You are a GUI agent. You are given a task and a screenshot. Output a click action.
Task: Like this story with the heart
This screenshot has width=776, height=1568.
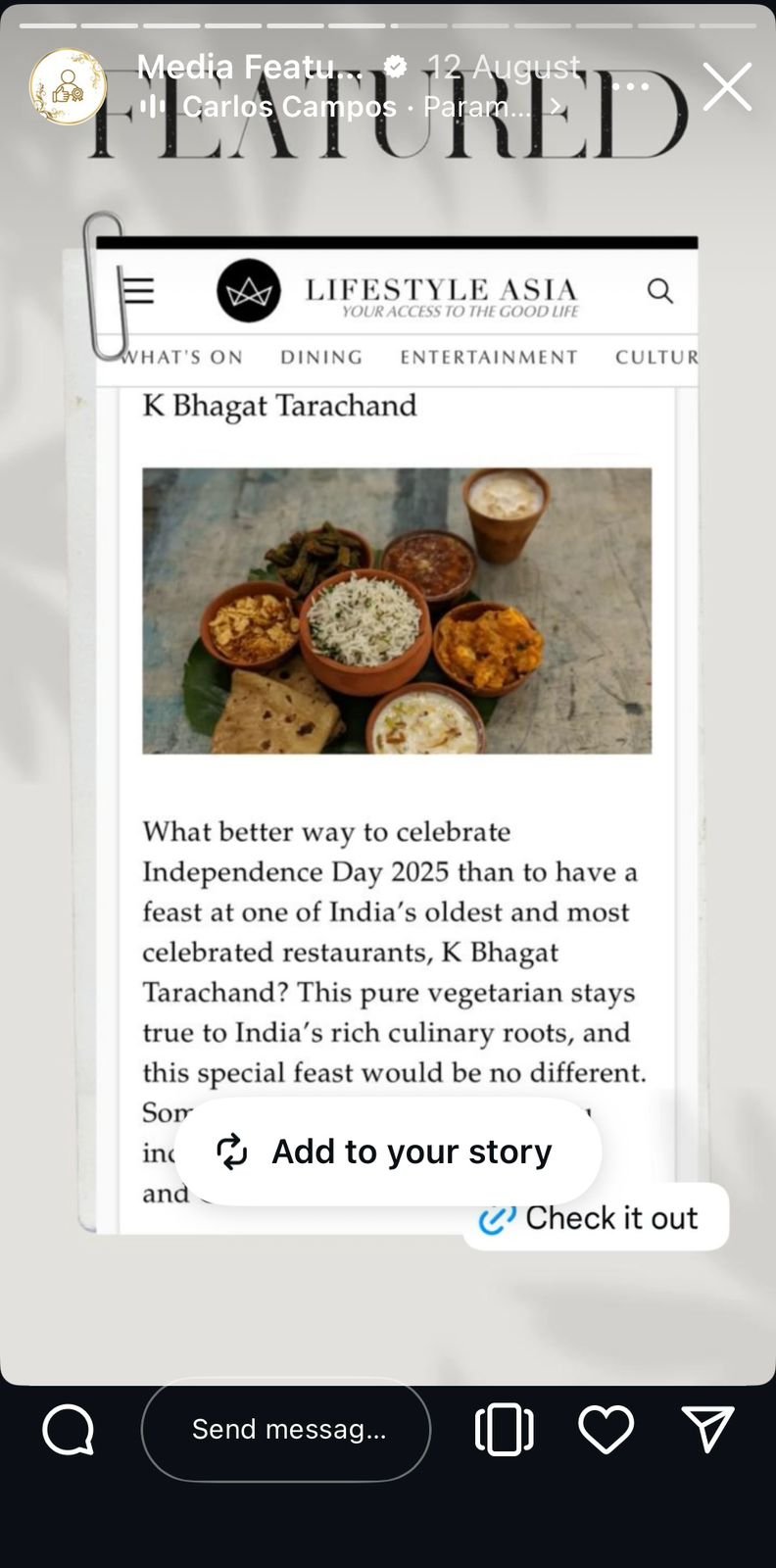(x=606, y=1429)
